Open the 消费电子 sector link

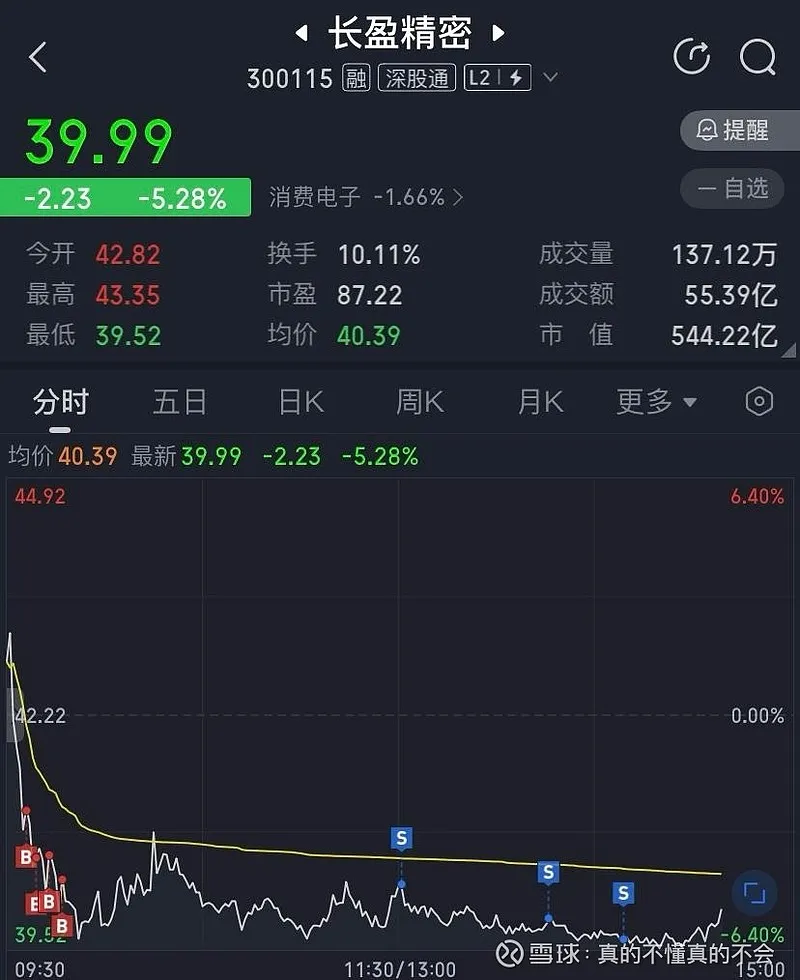point(366,197)
